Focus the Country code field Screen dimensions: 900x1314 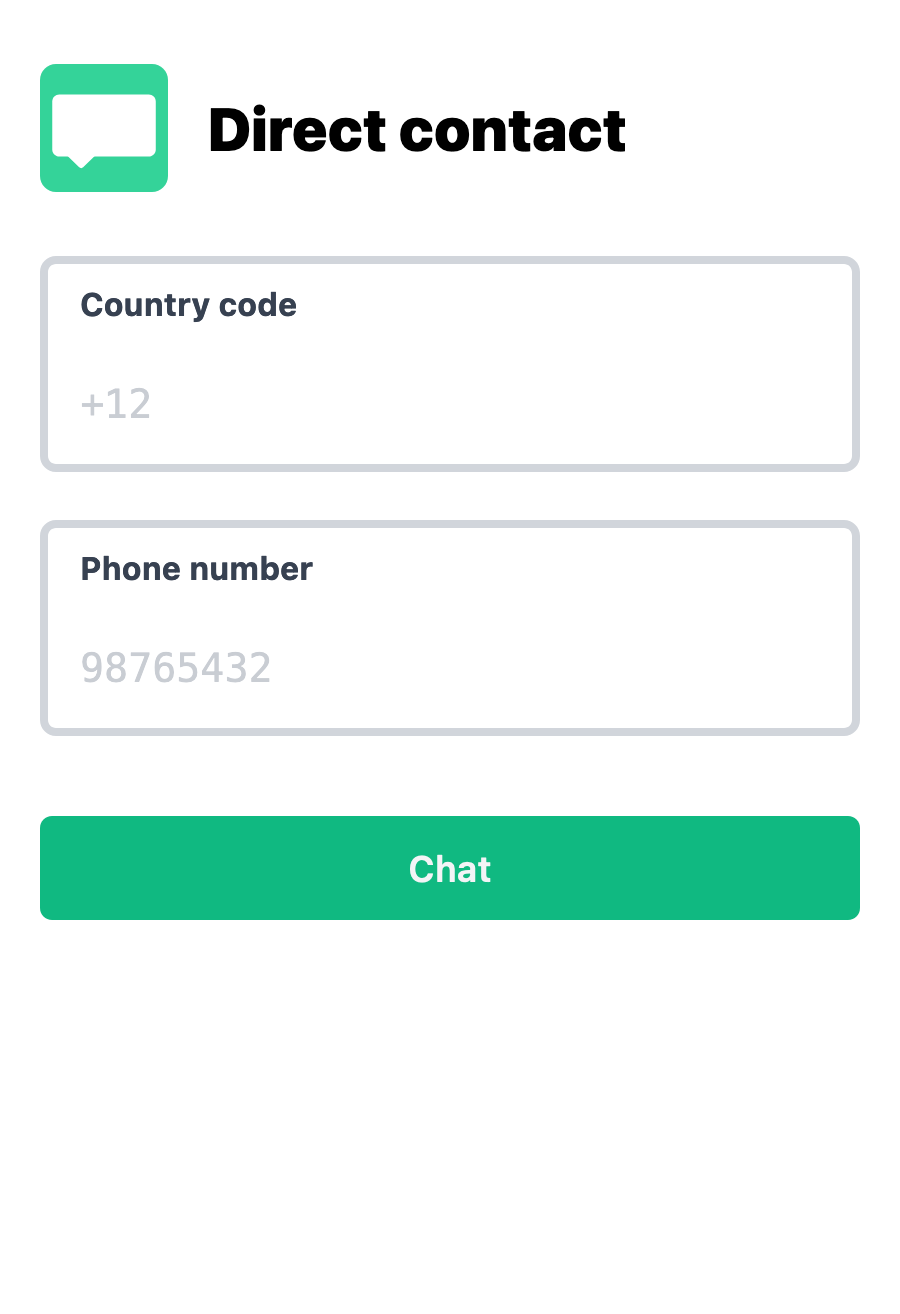click(x=450, y=404)
